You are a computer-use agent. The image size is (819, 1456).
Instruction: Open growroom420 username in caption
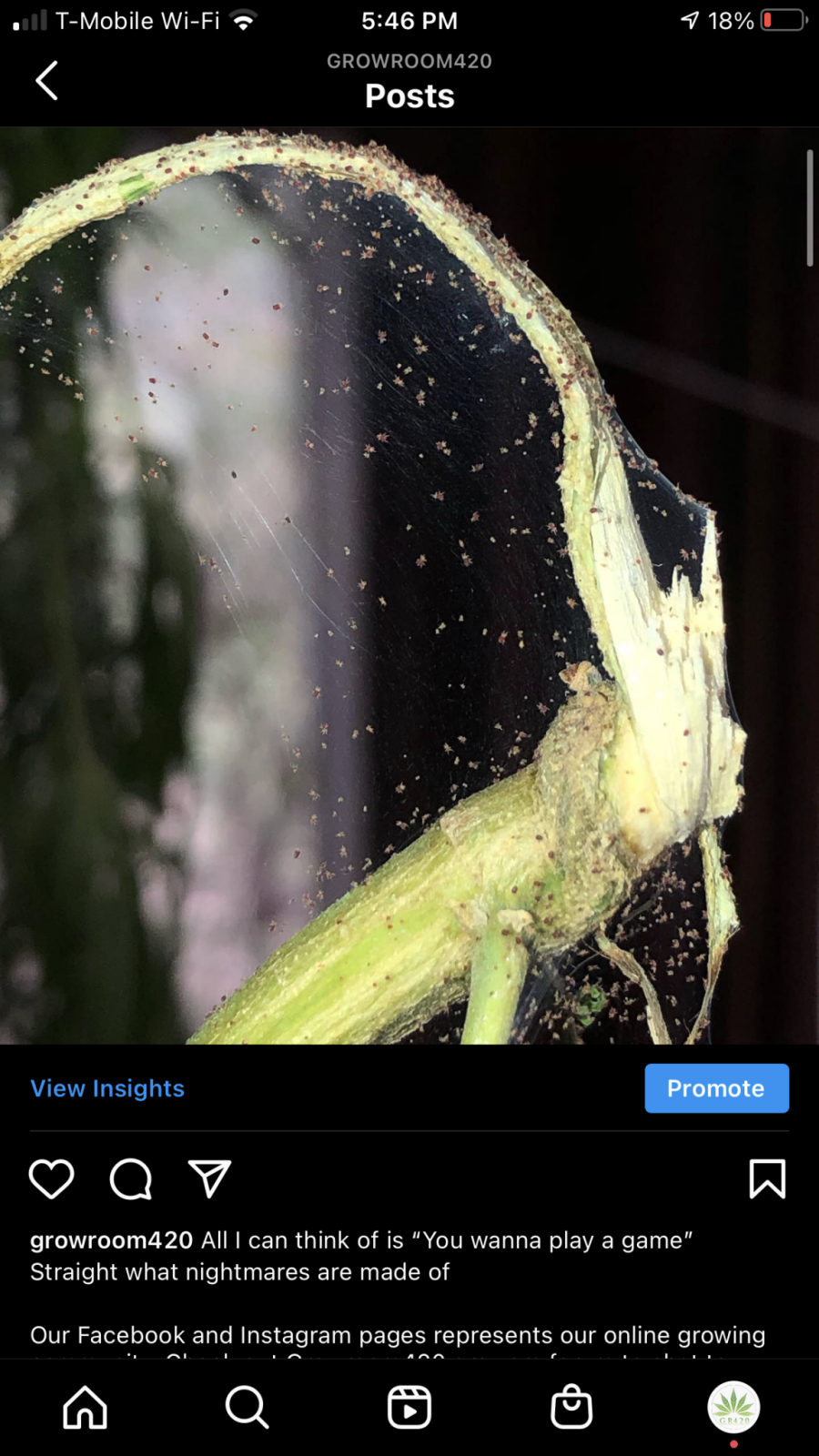(111, 1240)
